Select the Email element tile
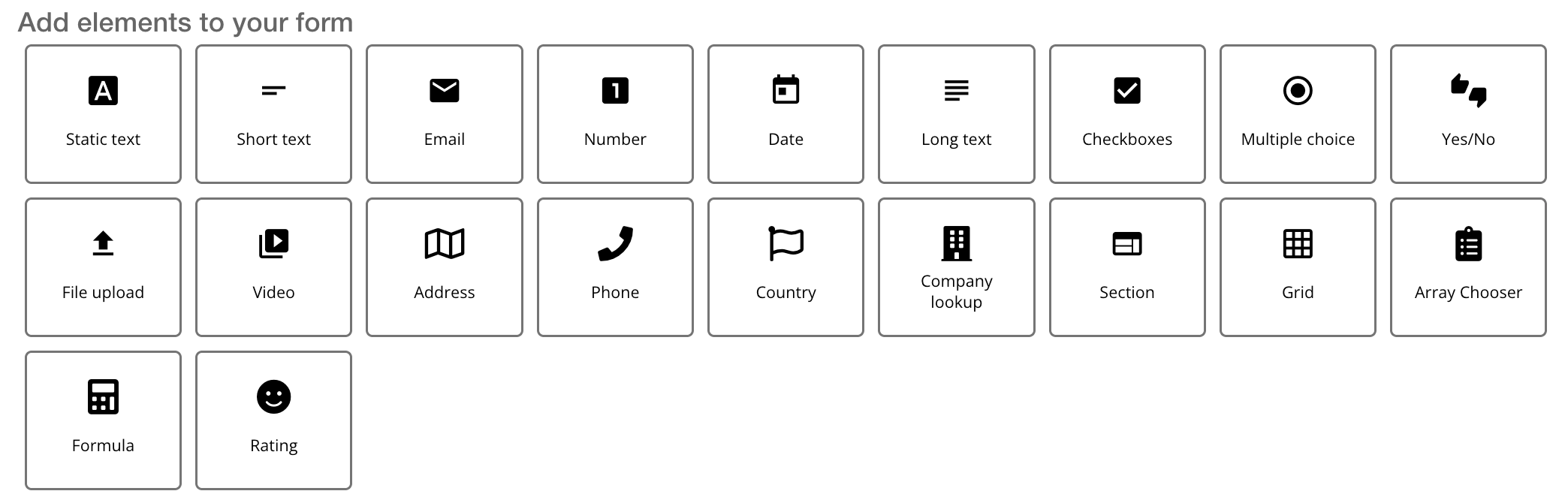The image size is (1568, 497). (x=444, y=114)
